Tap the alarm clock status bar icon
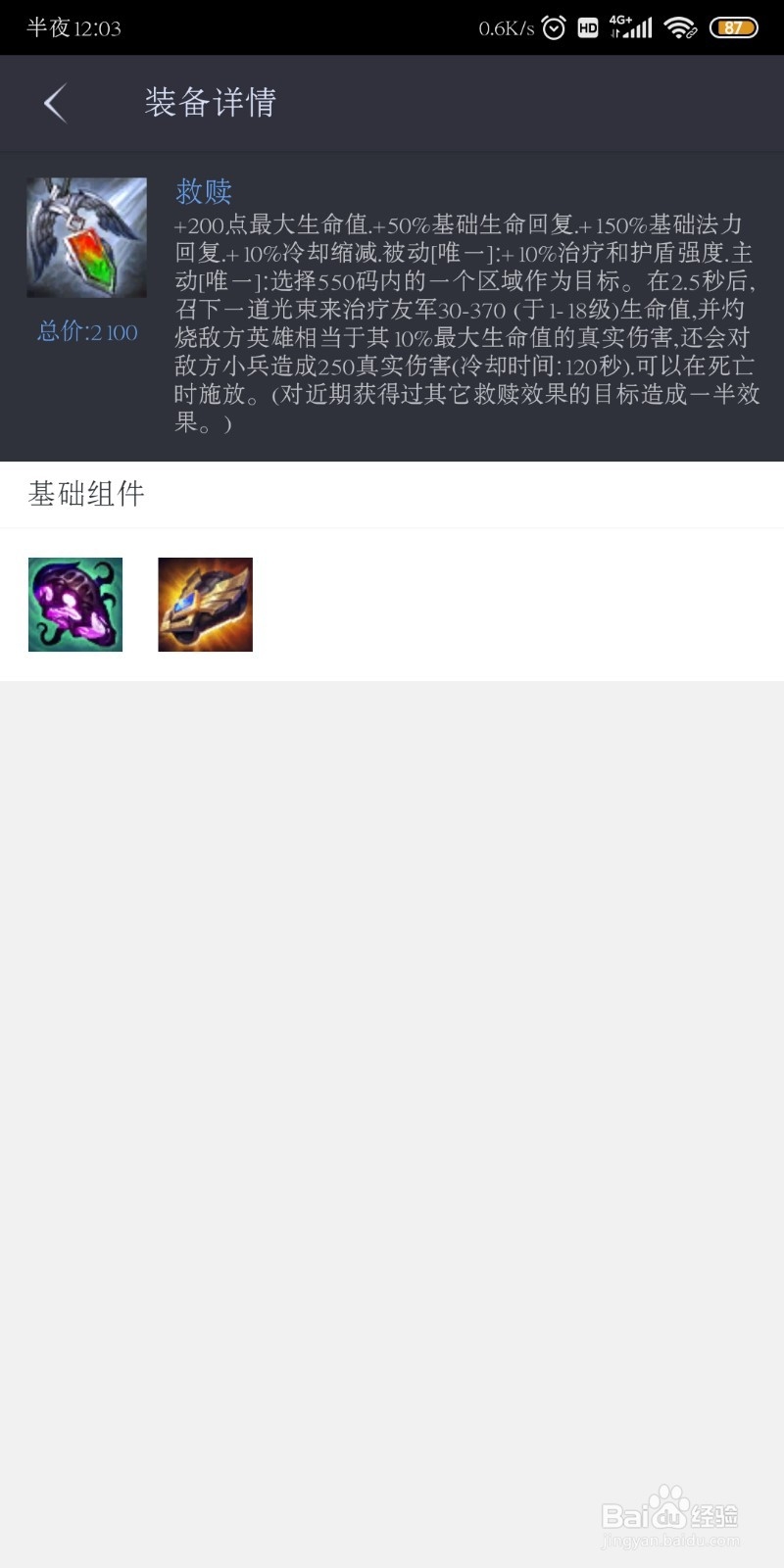Image resolution: width=784 pixels, height=1568 pixels. coord(553,27)
